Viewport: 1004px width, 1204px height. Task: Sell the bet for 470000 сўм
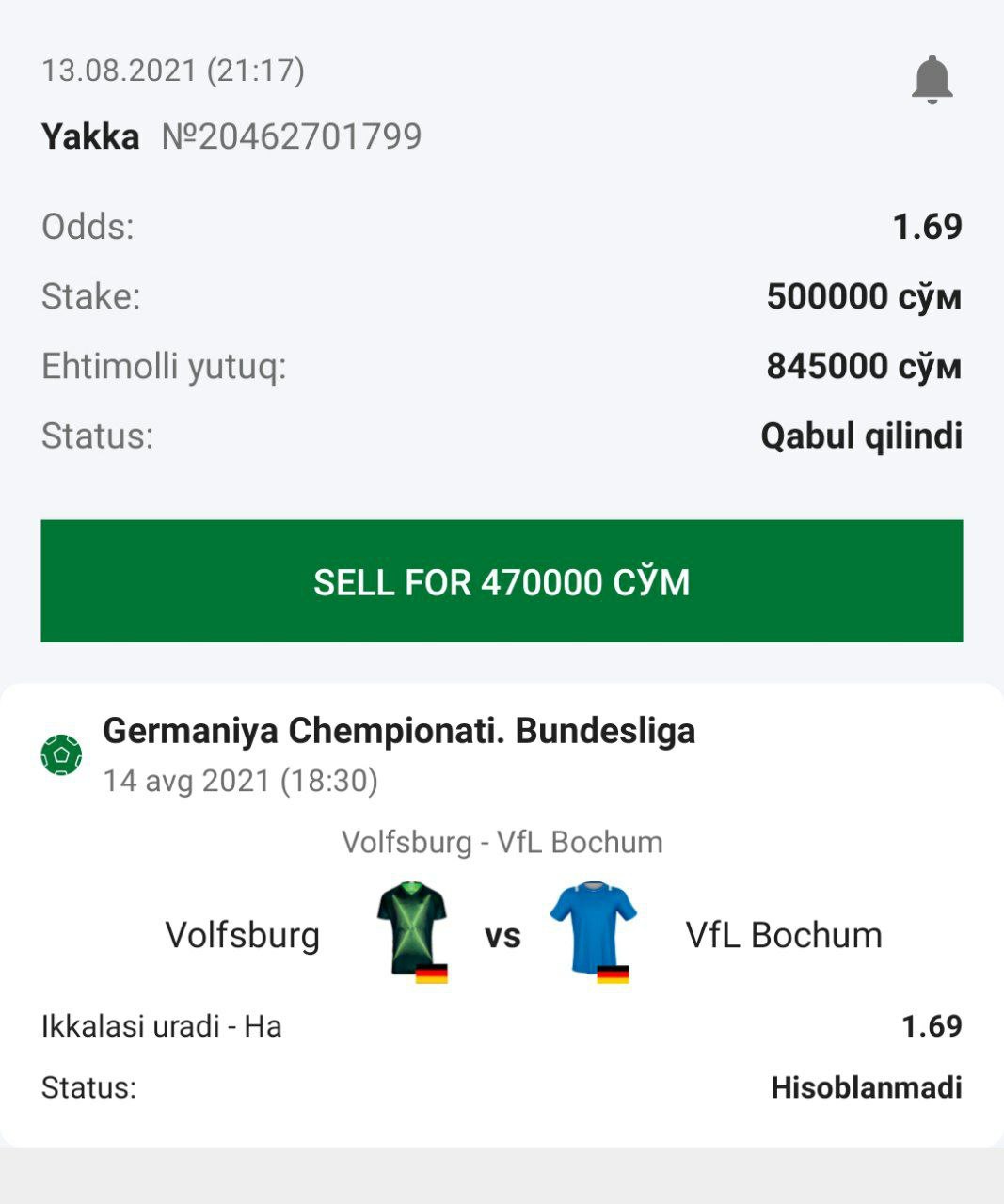pyautogui.click(x=502, y=581)
